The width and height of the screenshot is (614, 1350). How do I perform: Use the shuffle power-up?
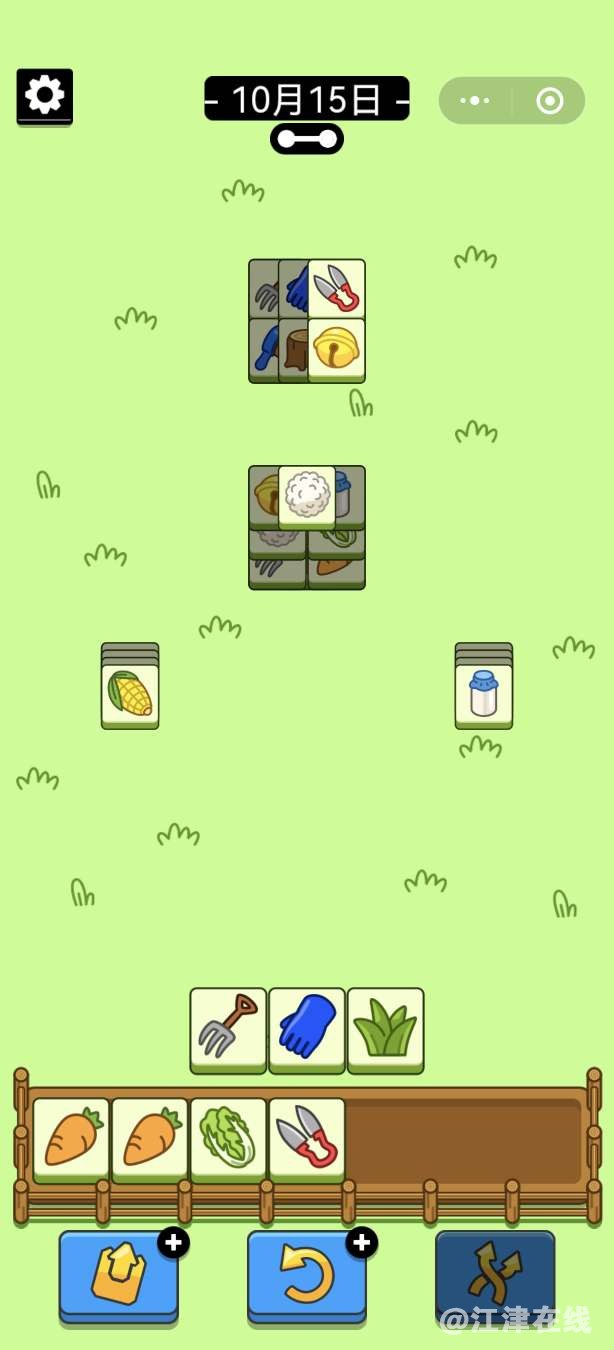click(494, 1274)
